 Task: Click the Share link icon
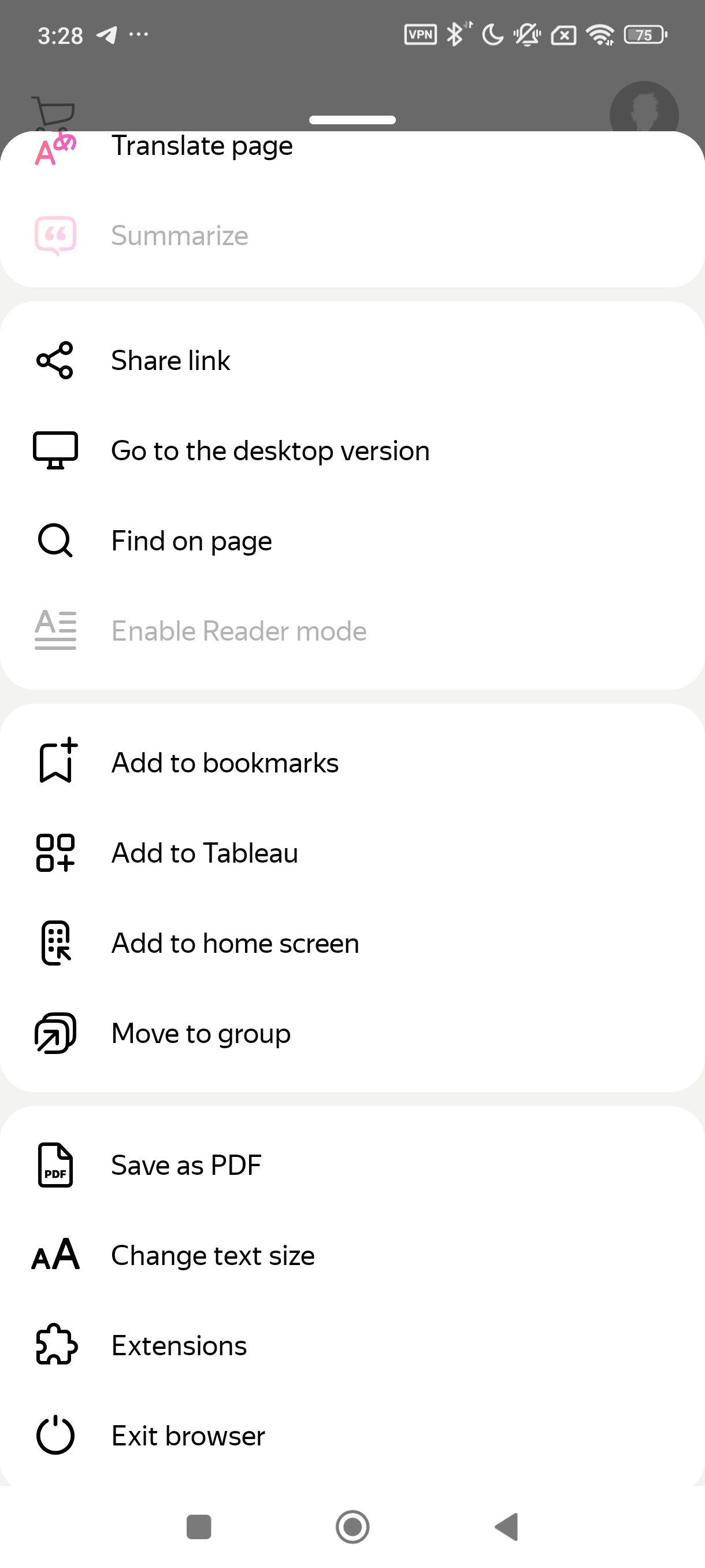(55, 359)
